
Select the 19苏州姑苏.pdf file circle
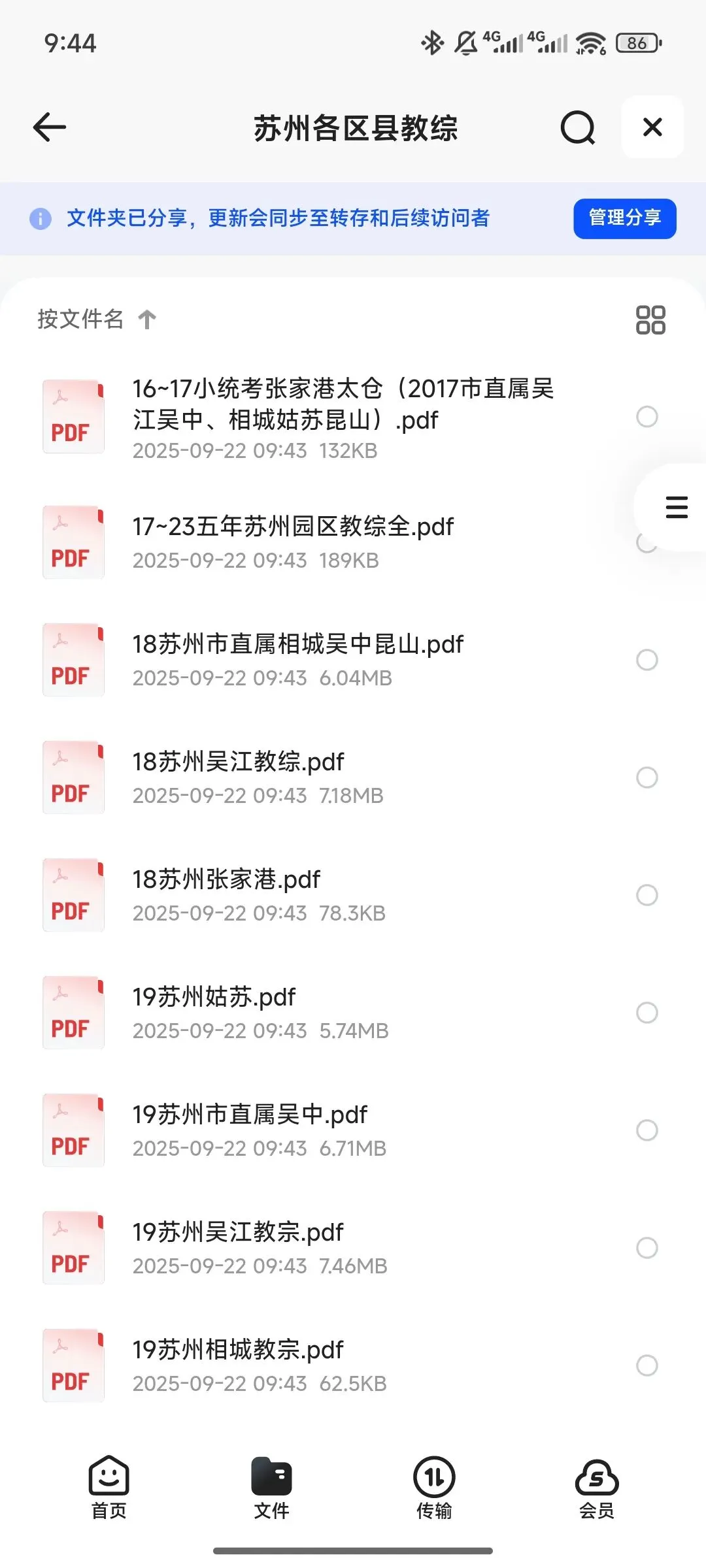[647, 1013]
